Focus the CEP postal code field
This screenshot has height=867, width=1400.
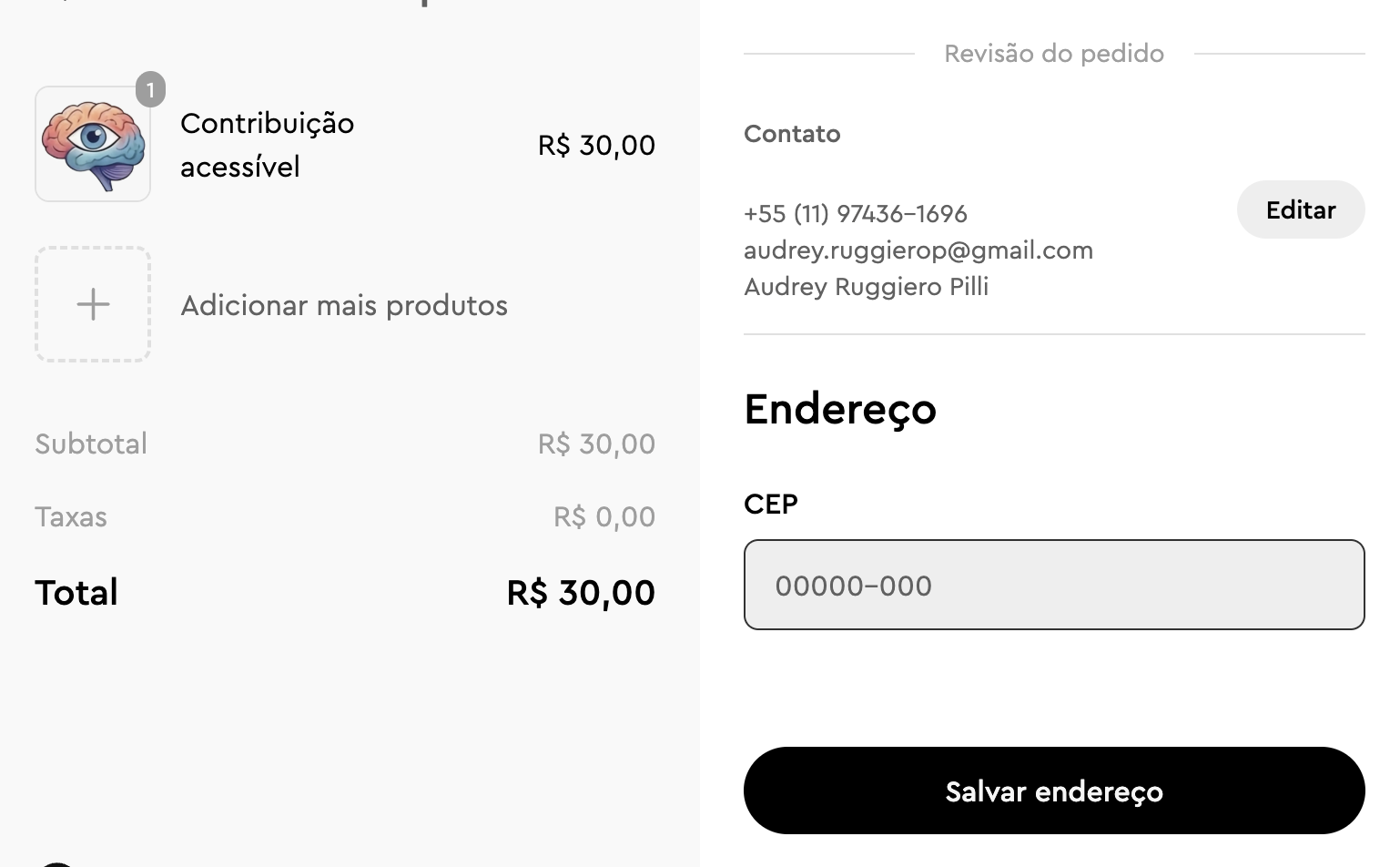pyautogui.click(x=1053, y=585)
